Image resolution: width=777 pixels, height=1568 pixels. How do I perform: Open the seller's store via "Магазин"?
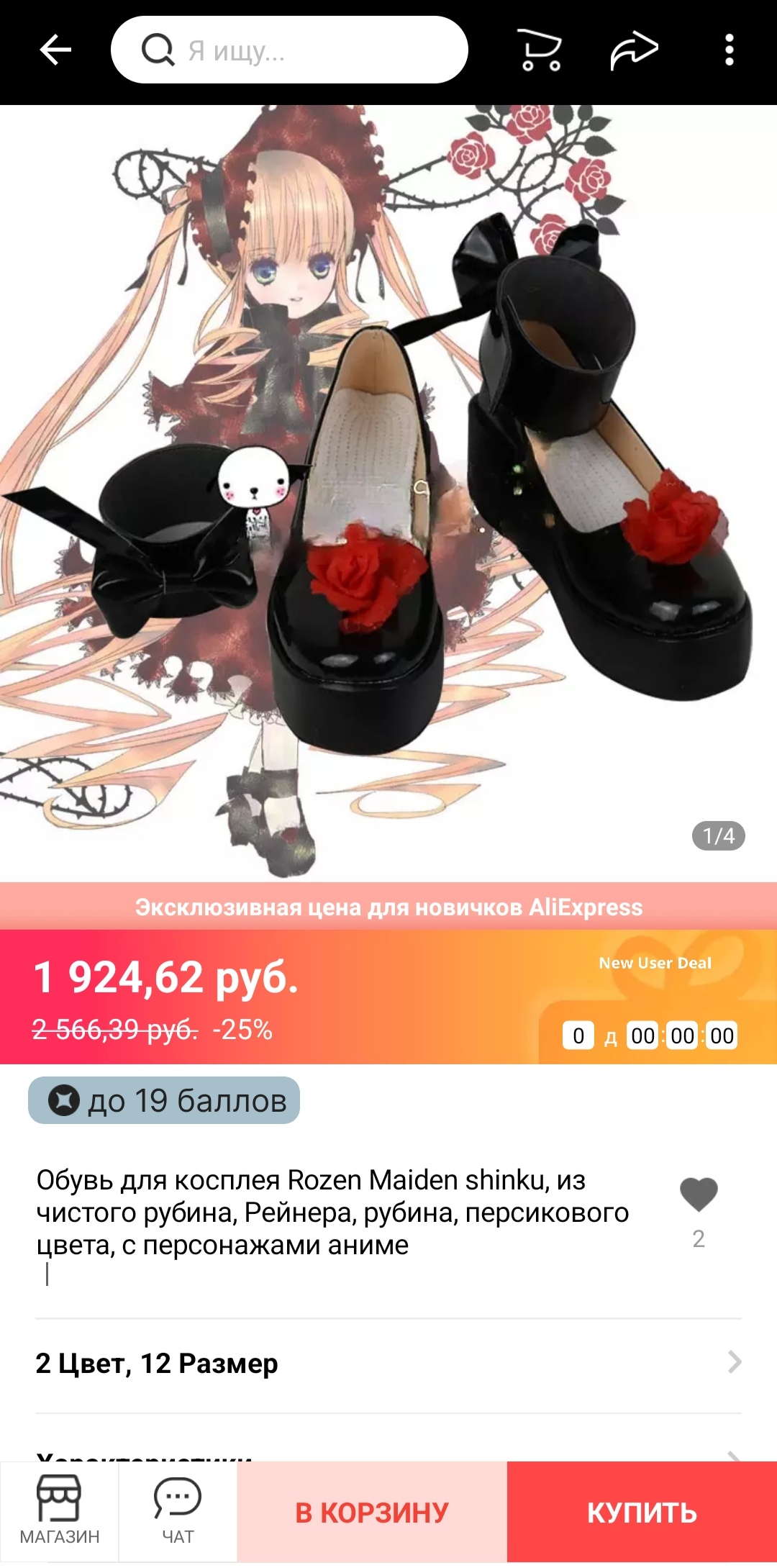[x=59, y=1513]
